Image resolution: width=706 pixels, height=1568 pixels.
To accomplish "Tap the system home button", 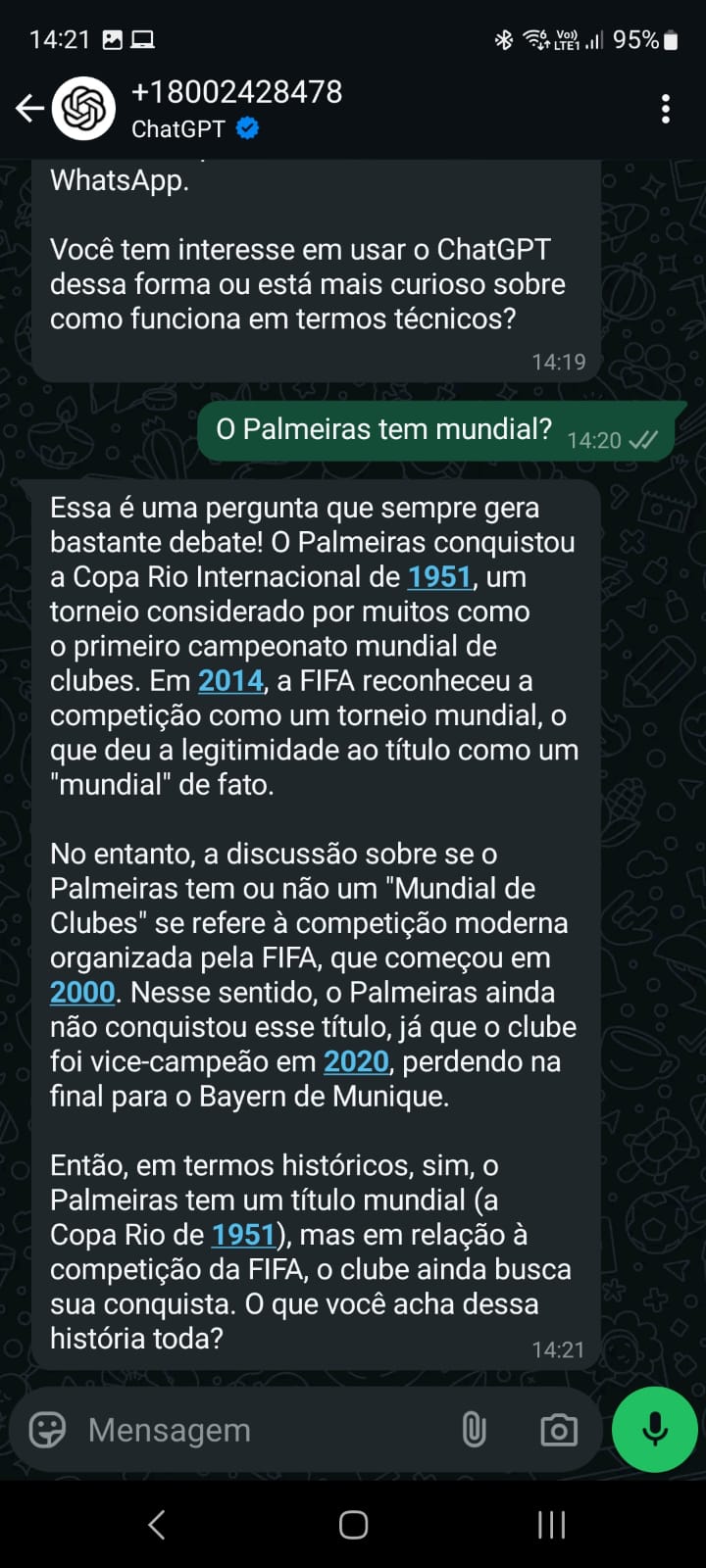I will coord(353,1525).
